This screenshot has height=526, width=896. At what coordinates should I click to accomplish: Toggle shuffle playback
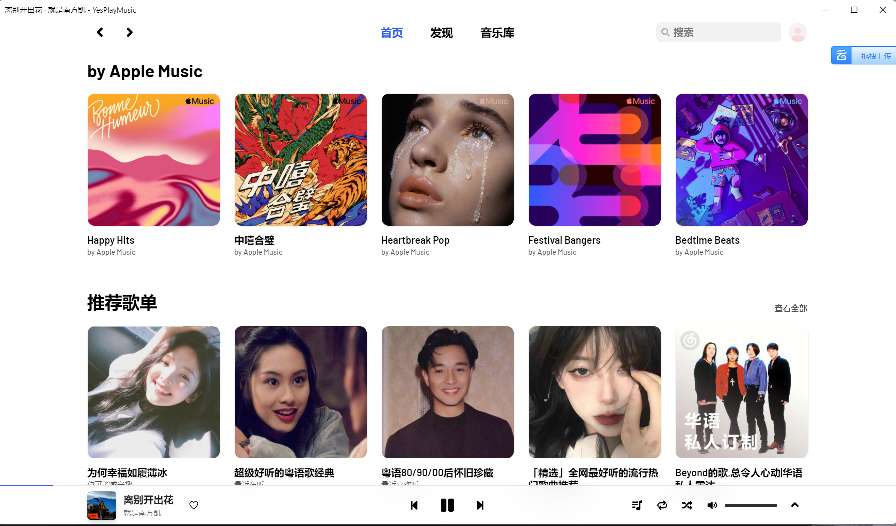[x=687, y=505]
